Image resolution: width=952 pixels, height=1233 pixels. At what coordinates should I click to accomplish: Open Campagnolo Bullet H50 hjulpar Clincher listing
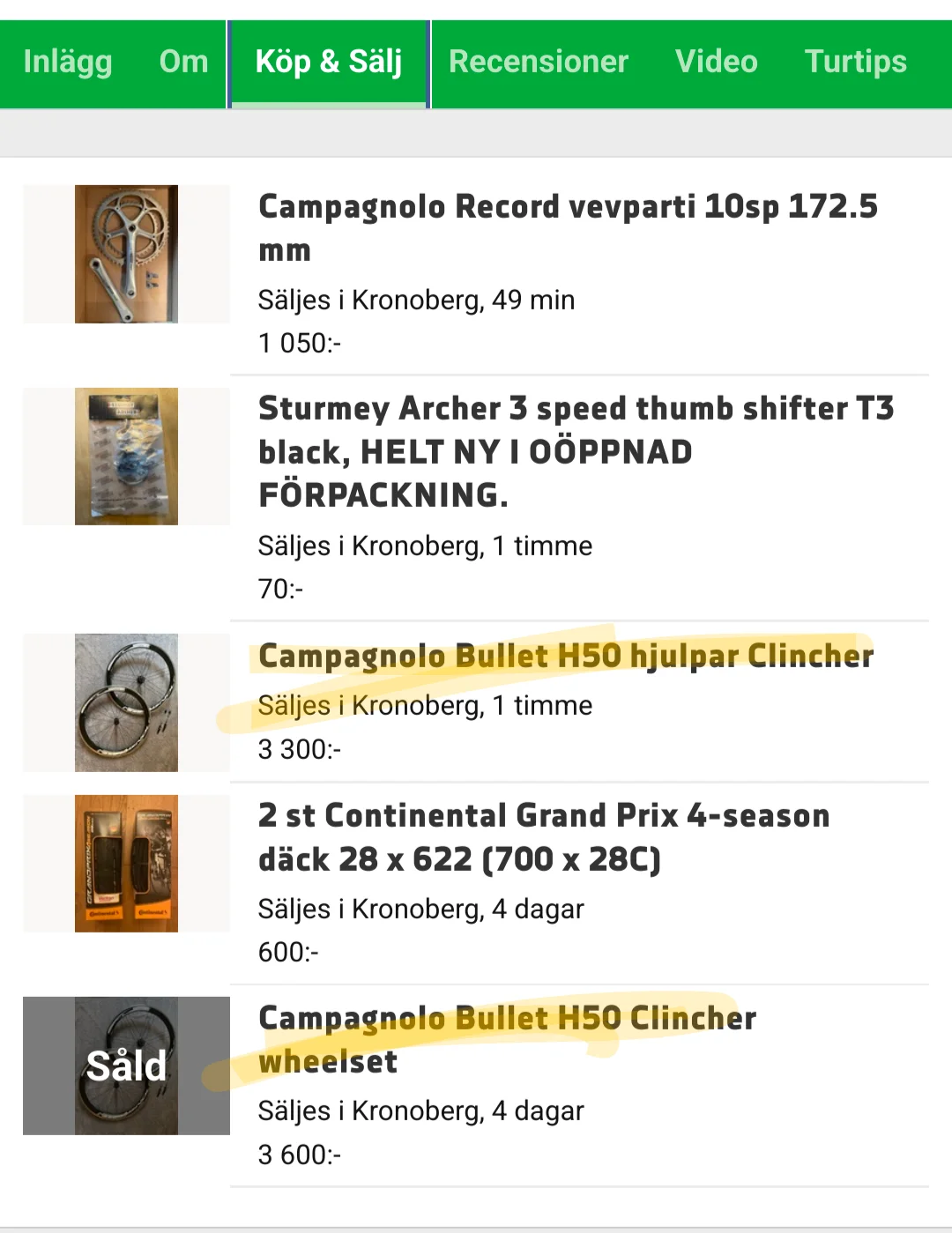[x=565, y=657]
